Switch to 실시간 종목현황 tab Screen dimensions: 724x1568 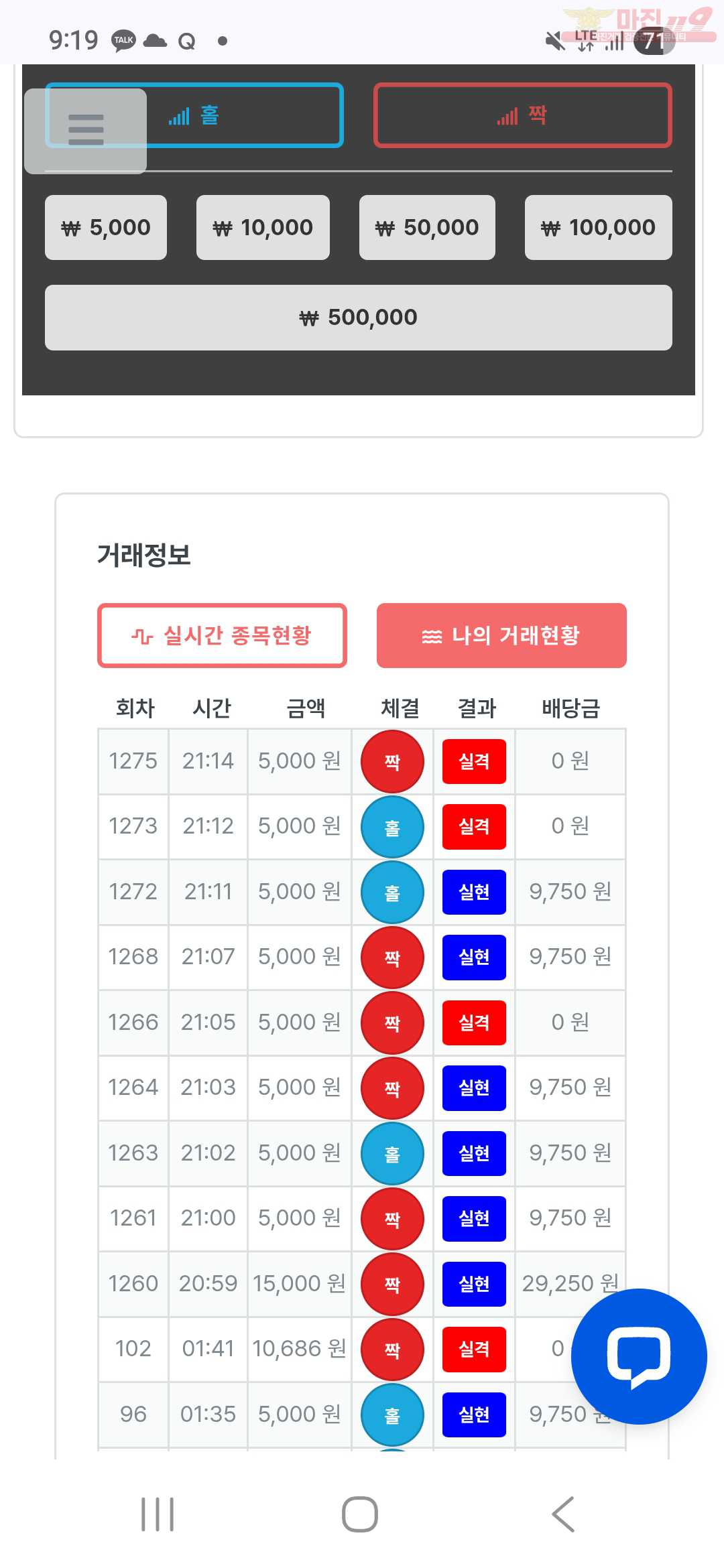tap(222, 635)
